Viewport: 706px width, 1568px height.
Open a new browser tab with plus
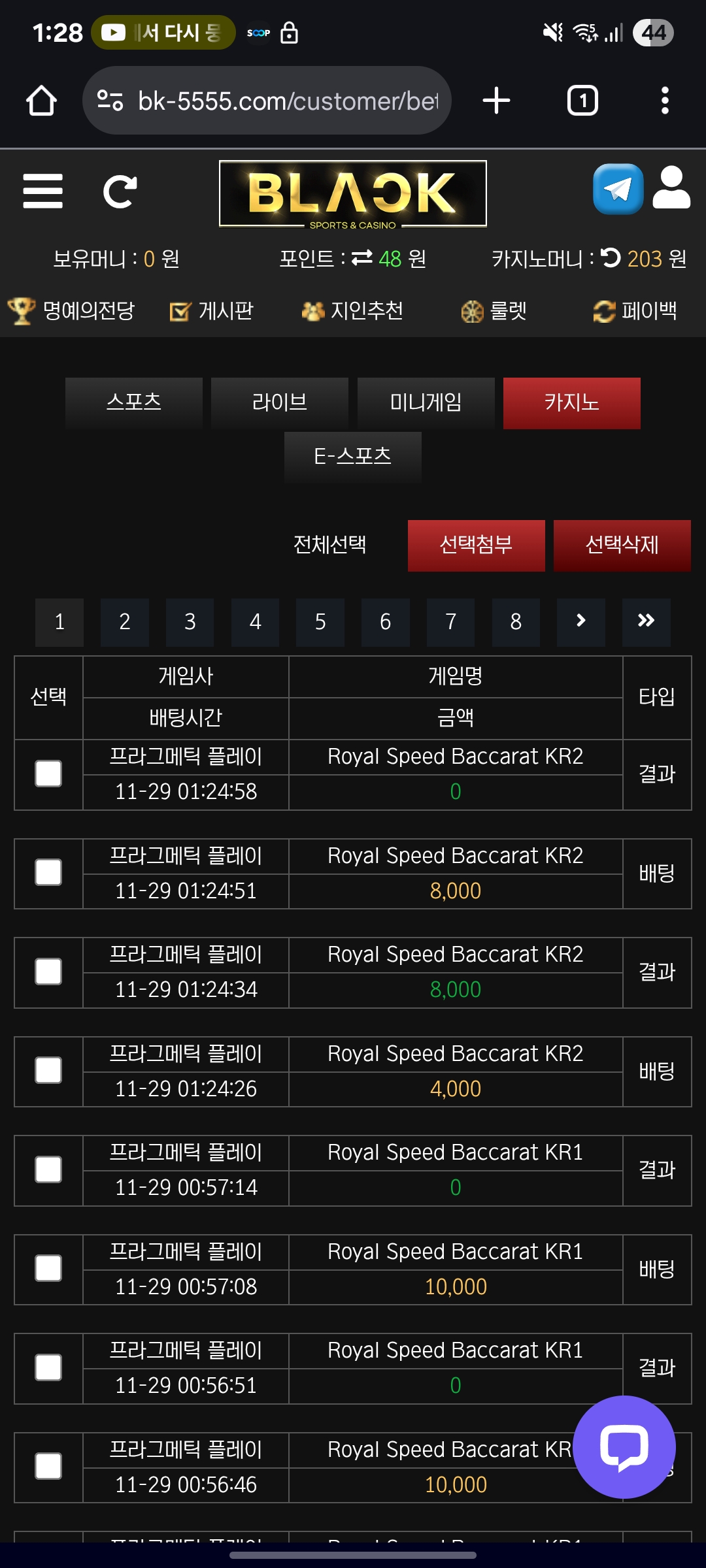(496, 101)
